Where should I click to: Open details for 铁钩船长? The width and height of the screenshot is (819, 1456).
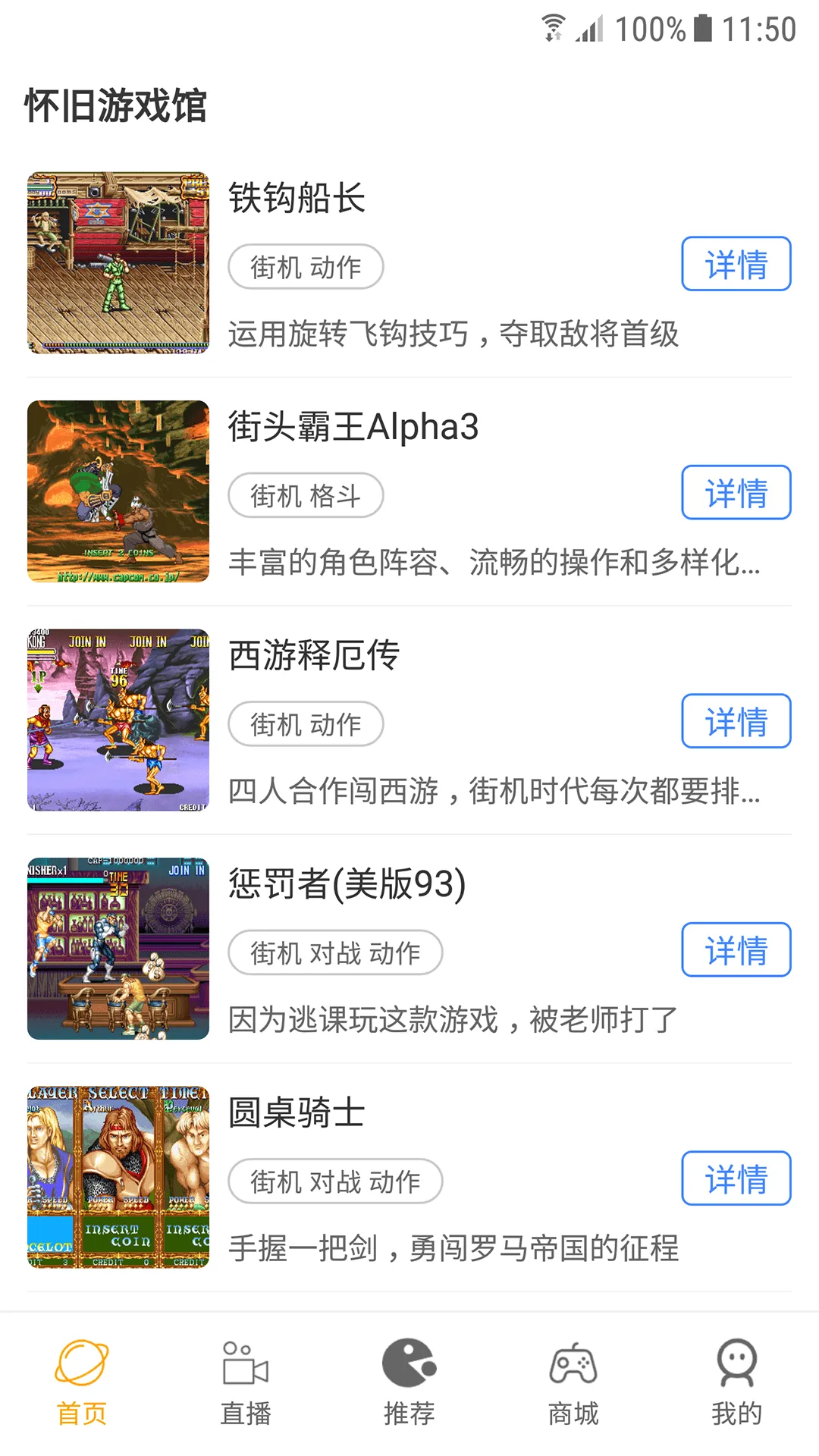point(736,265)
